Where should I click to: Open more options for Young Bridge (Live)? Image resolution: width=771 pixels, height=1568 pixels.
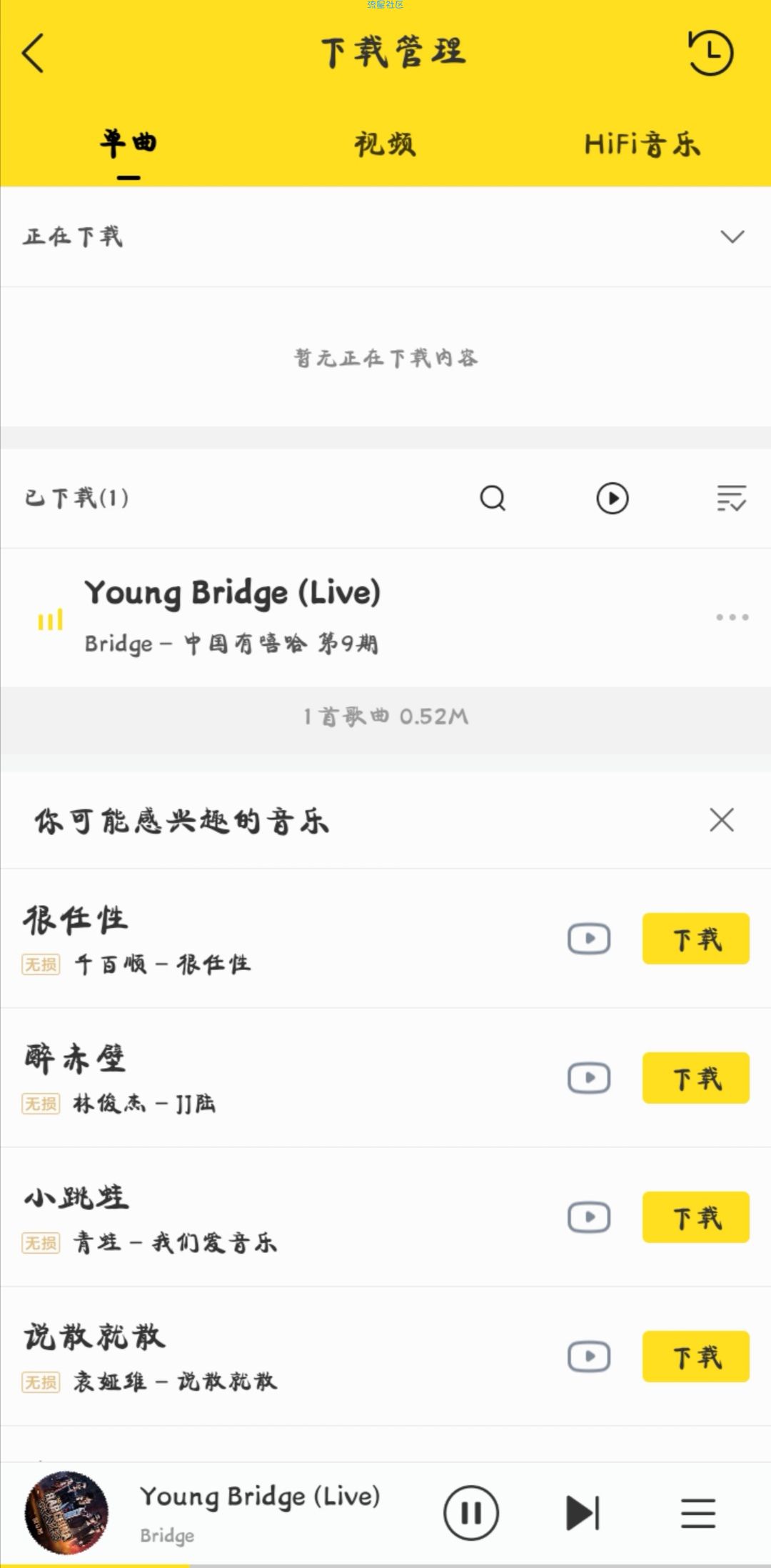(732, 617)
